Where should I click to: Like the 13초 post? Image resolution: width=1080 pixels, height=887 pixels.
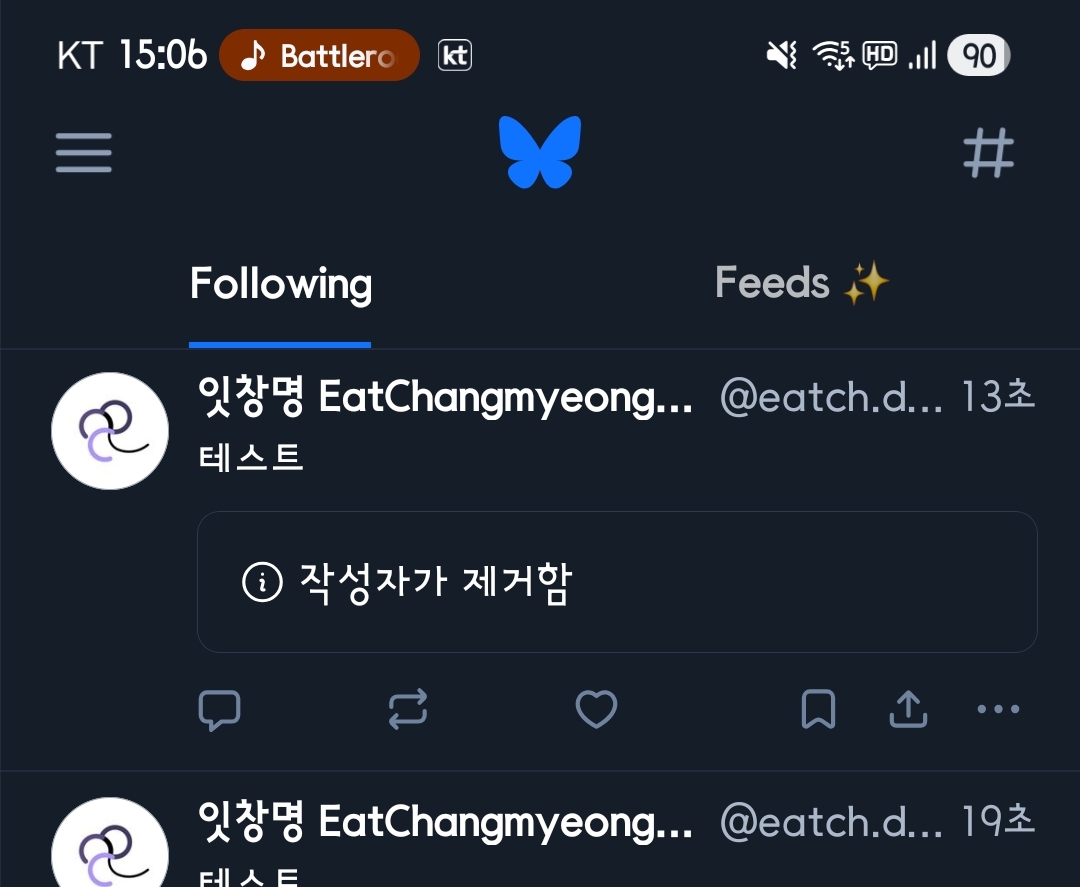[x=596, y=710]
